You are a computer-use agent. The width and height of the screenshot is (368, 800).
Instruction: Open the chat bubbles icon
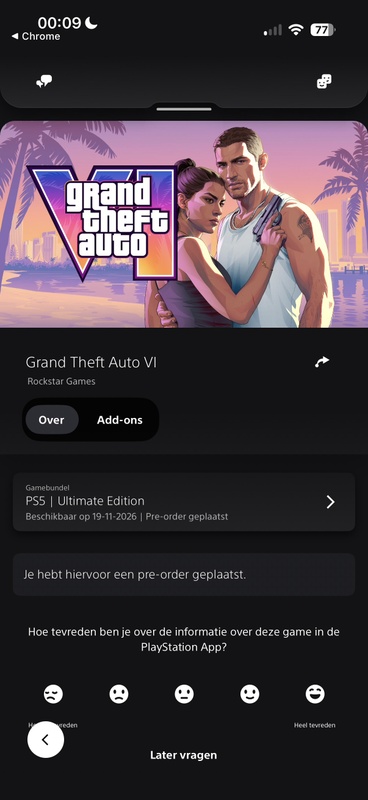(x=44, y=81)
